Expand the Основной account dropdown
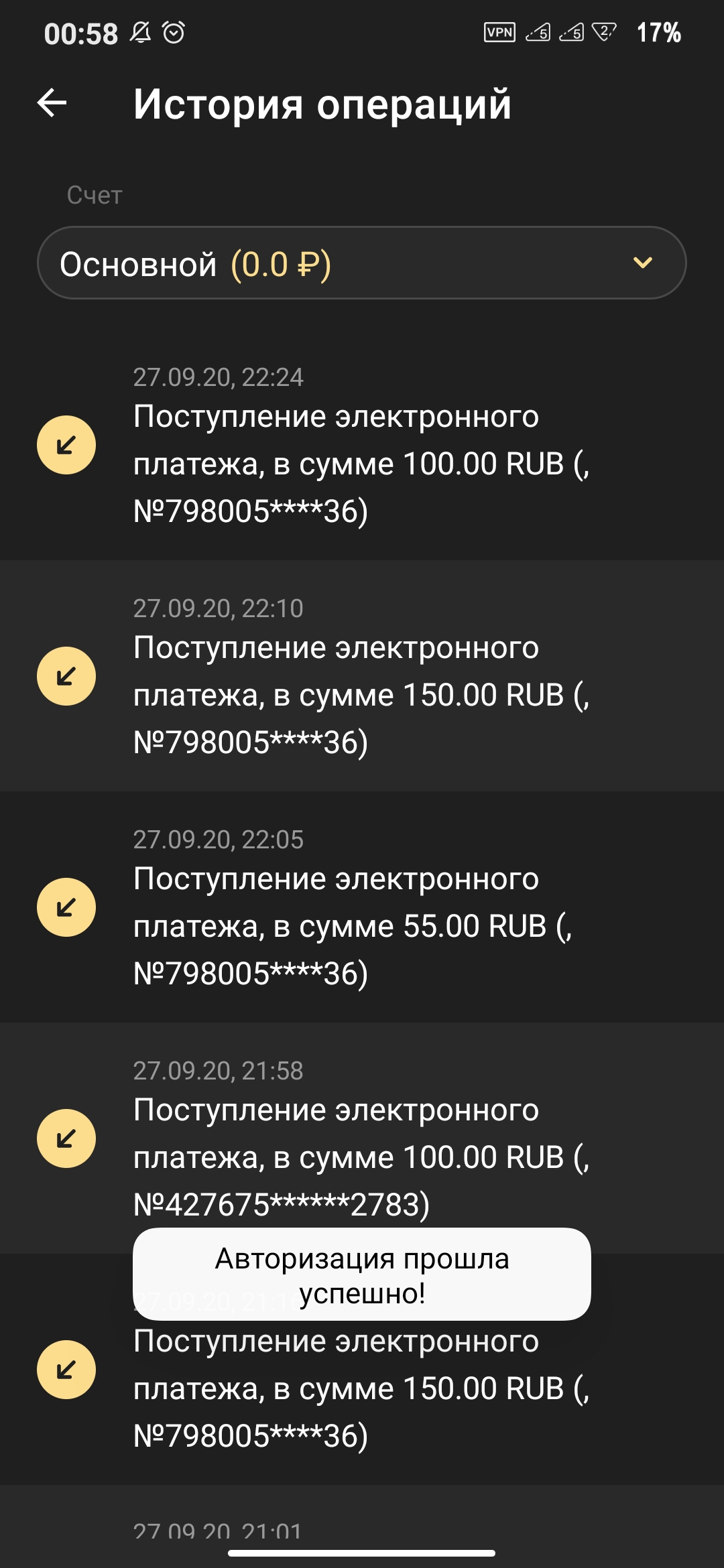Screen dimensions: 724x1568 tap(362, 263)
